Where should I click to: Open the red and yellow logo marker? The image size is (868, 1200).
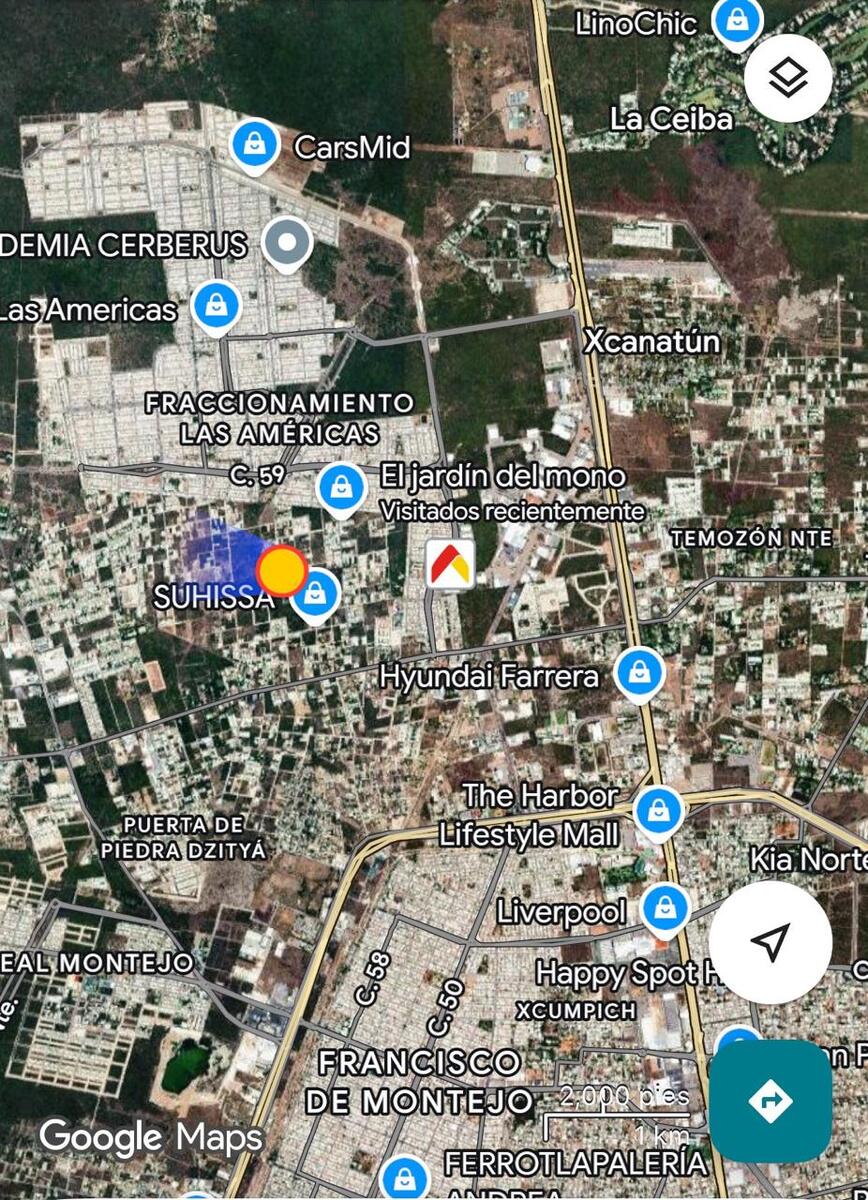click(449, 563)
